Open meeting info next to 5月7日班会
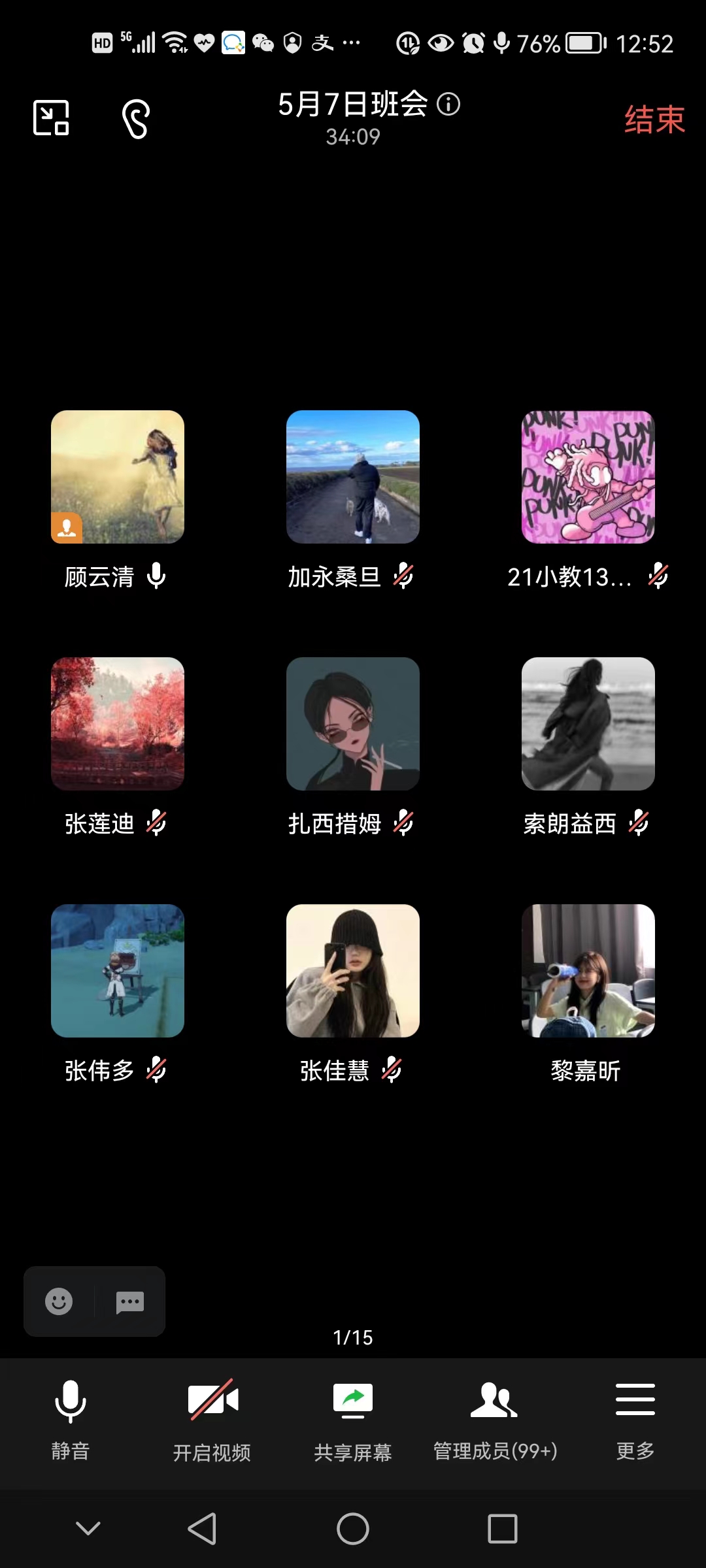This screenshot has height=1568, width=706. [x=450, y=105]
